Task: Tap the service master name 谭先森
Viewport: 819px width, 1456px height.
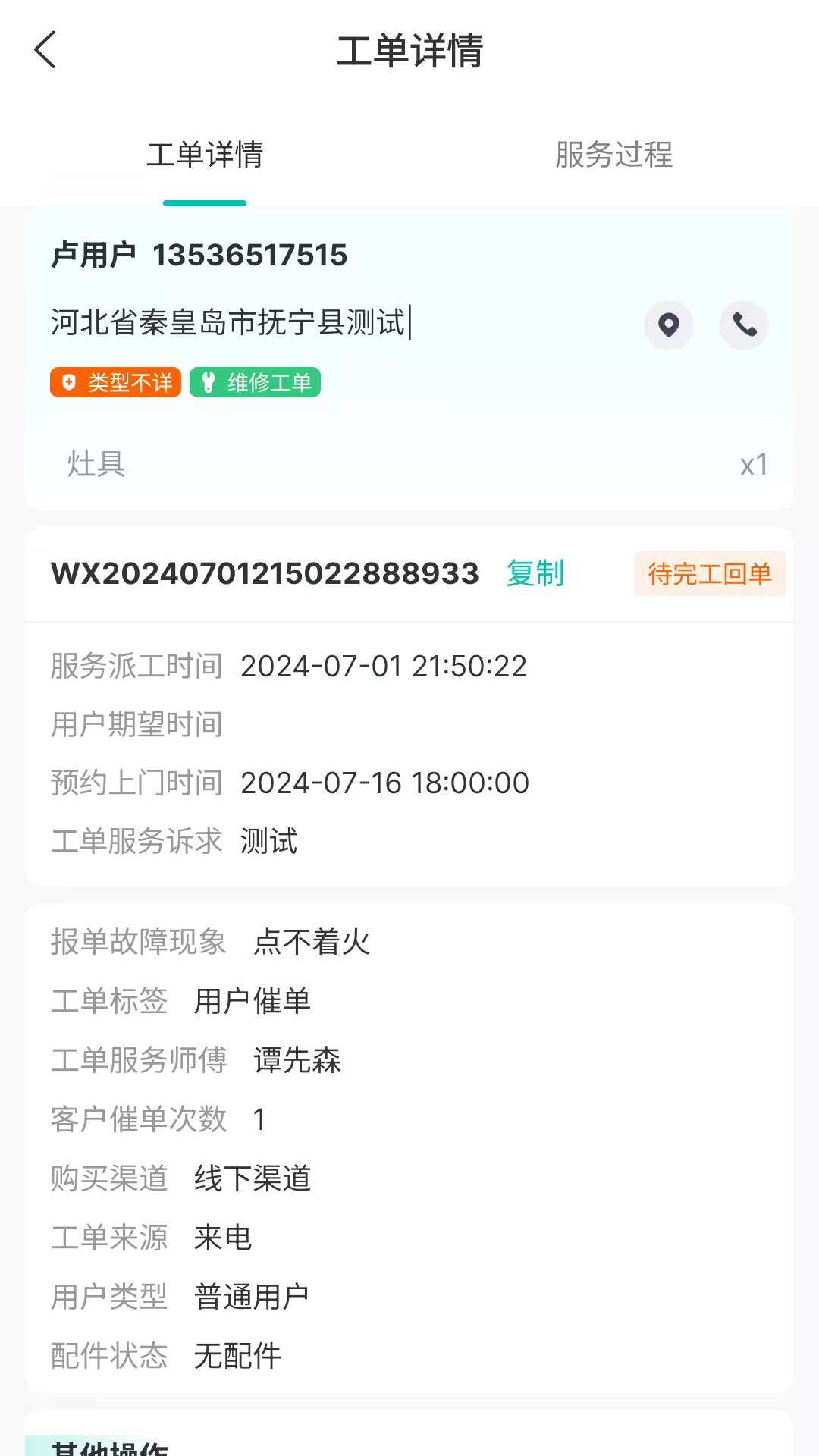Action: pyautogui.click(x=297, y=1061)
